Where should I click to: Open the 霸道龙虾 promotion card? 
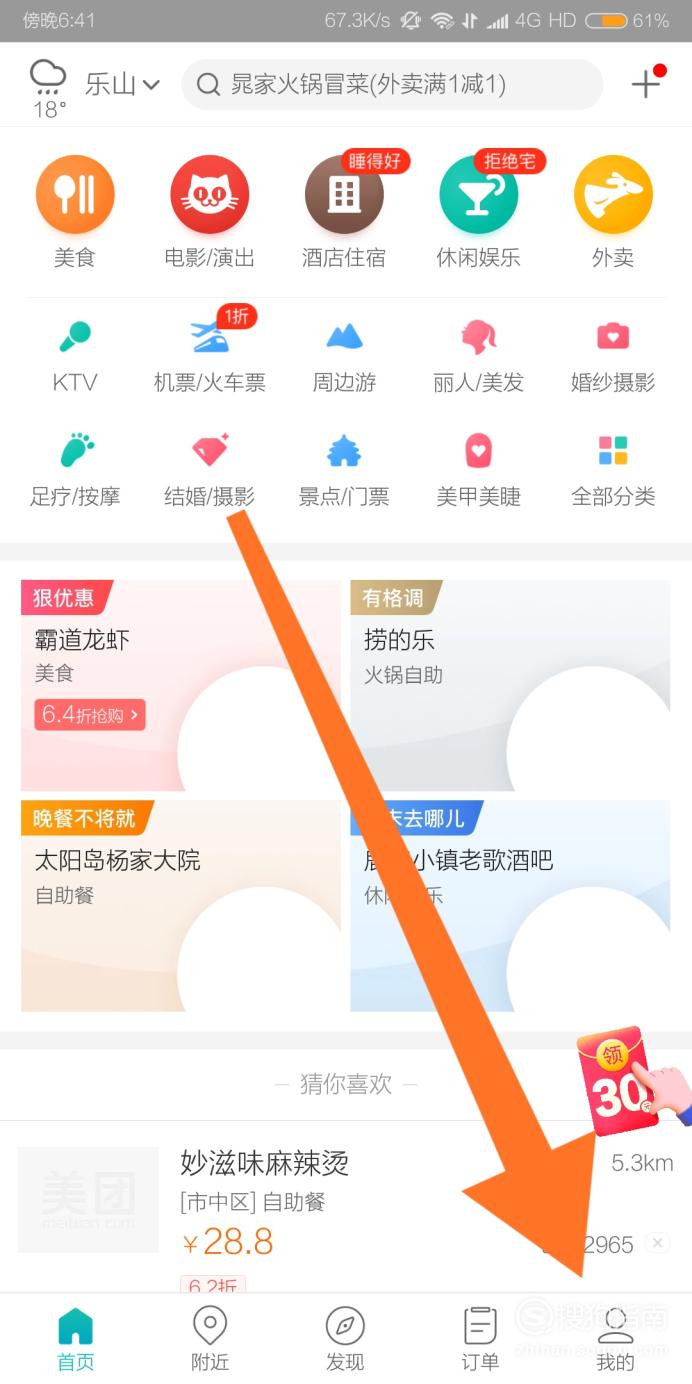pyautogui.click(x=180, y=685)
